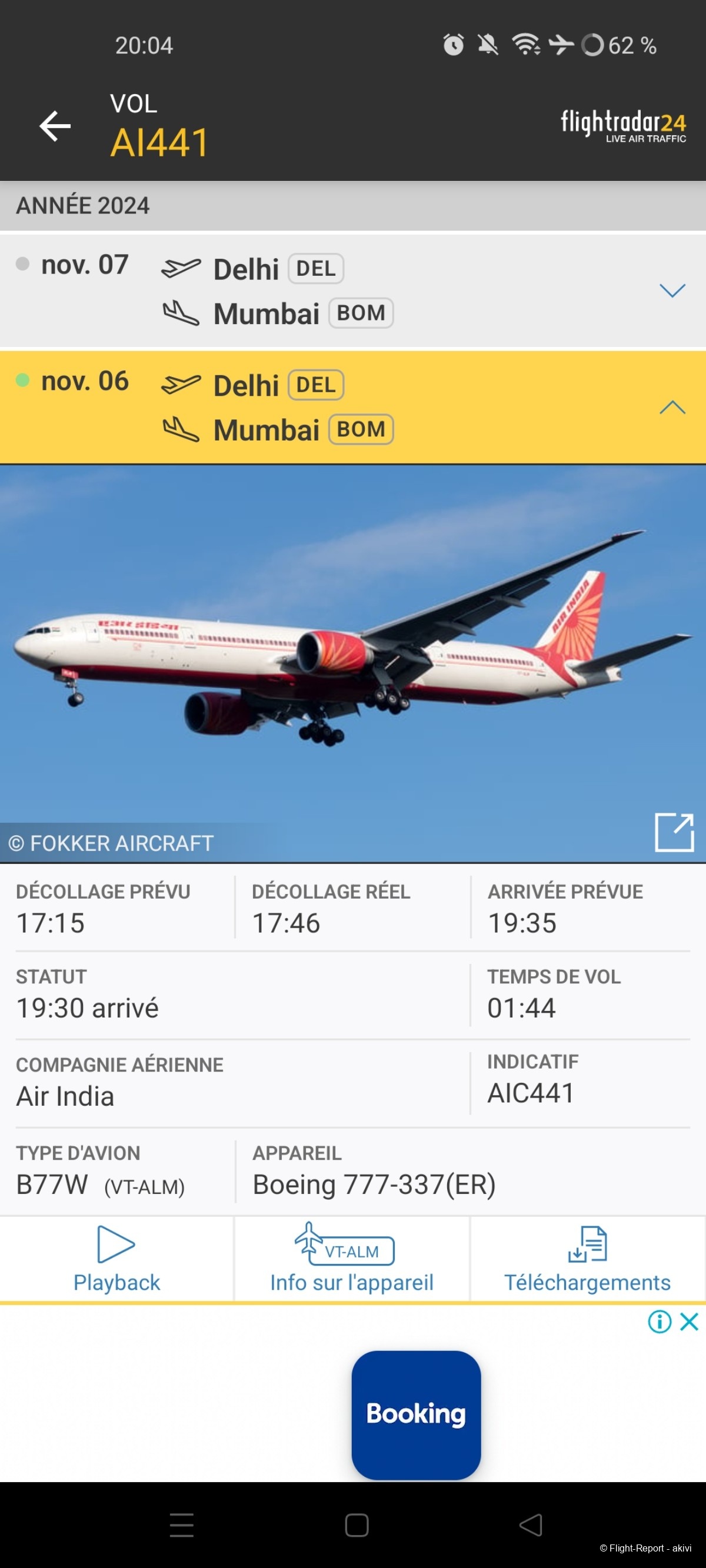The image size is (706, 1568).
Task: Open recent apps from the navigation bar
Action: click(x=182, y=1525)
